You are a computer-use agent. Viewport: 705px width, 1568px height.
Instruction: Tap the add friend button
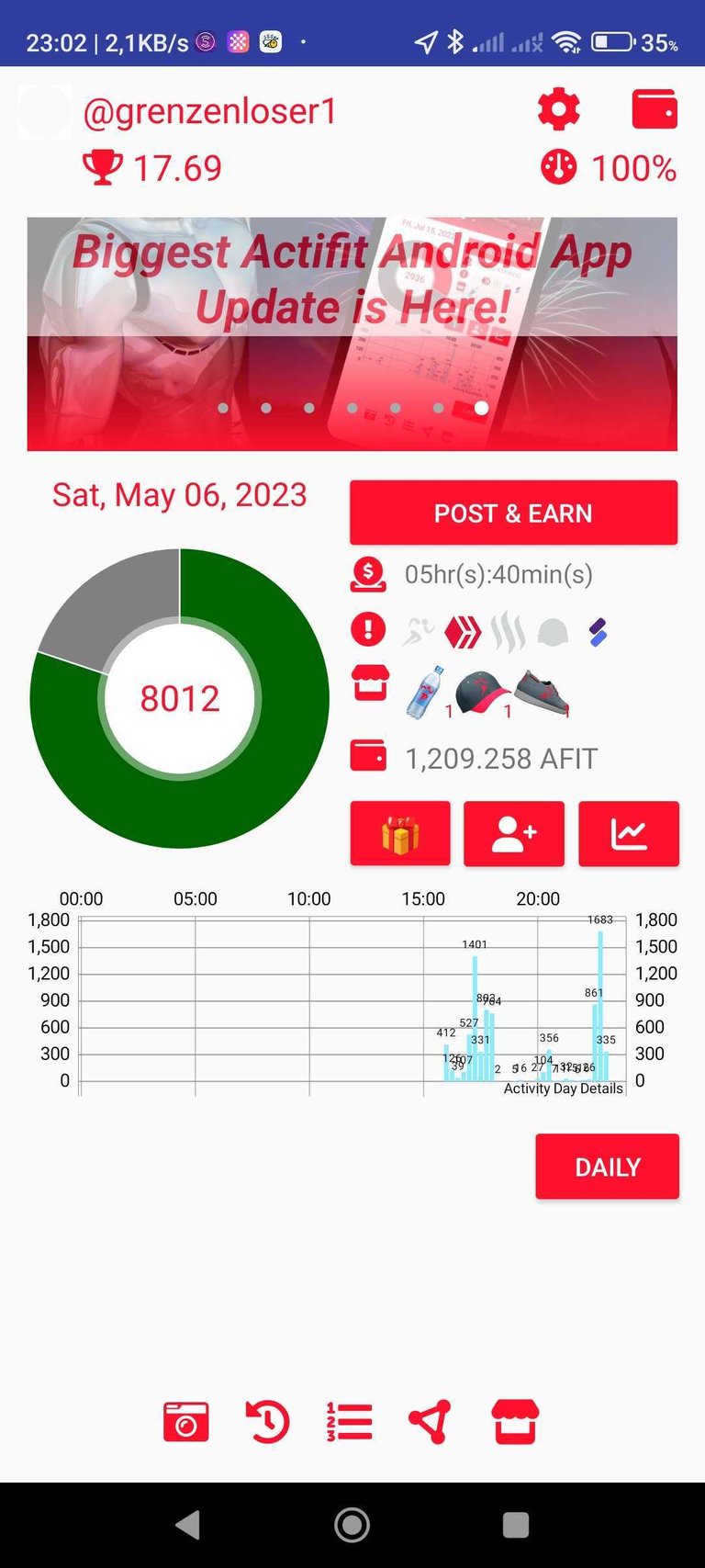click(x=514, y=834)
